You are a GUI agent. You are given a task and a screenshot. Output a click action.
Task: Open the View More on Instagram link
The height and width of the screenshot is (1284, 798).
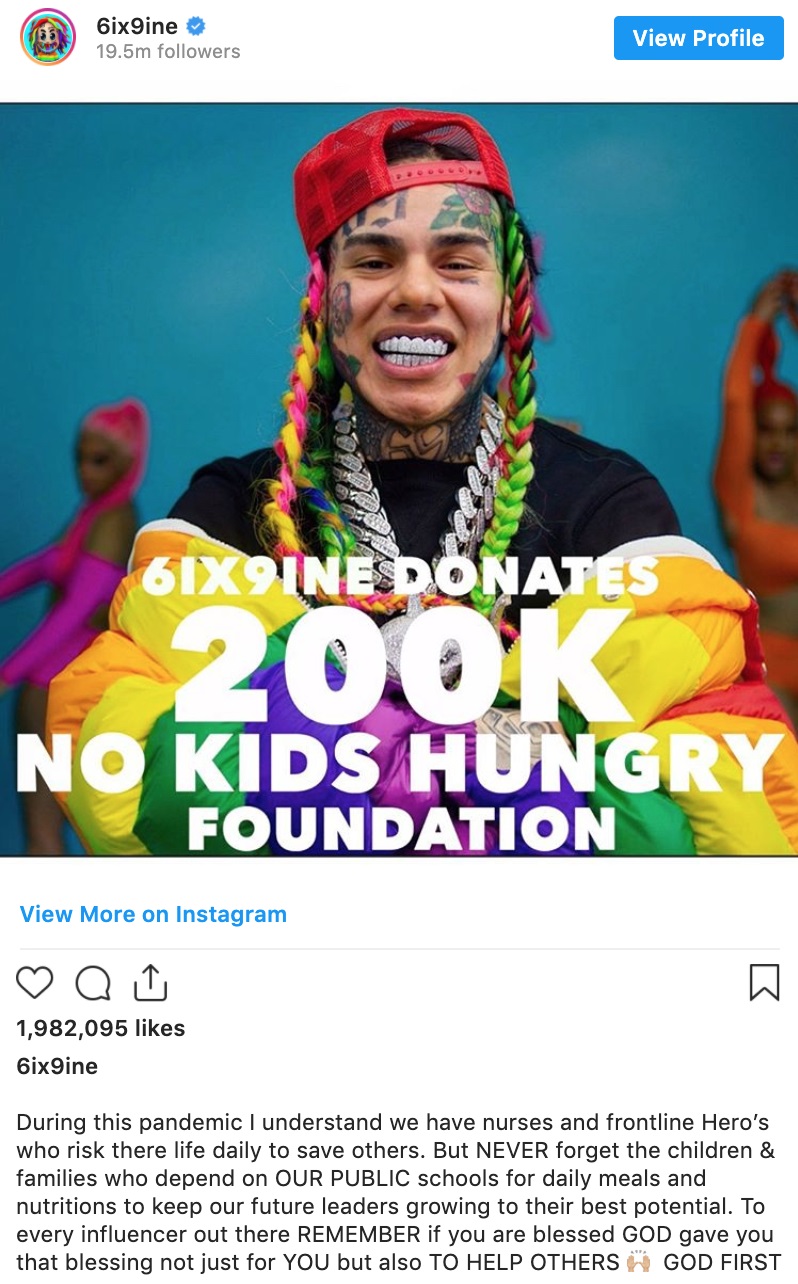tap(153, 914)
